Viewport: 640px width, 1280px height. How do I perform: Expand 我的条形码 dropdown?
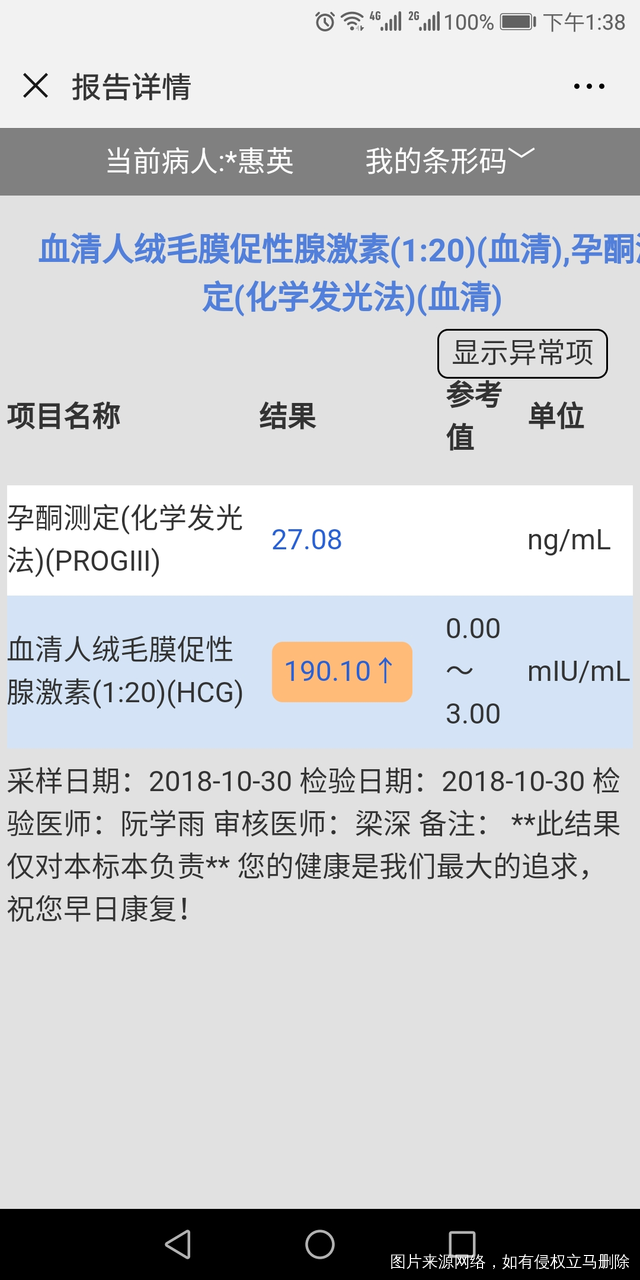pyautogui.click(x=450, y=160)
